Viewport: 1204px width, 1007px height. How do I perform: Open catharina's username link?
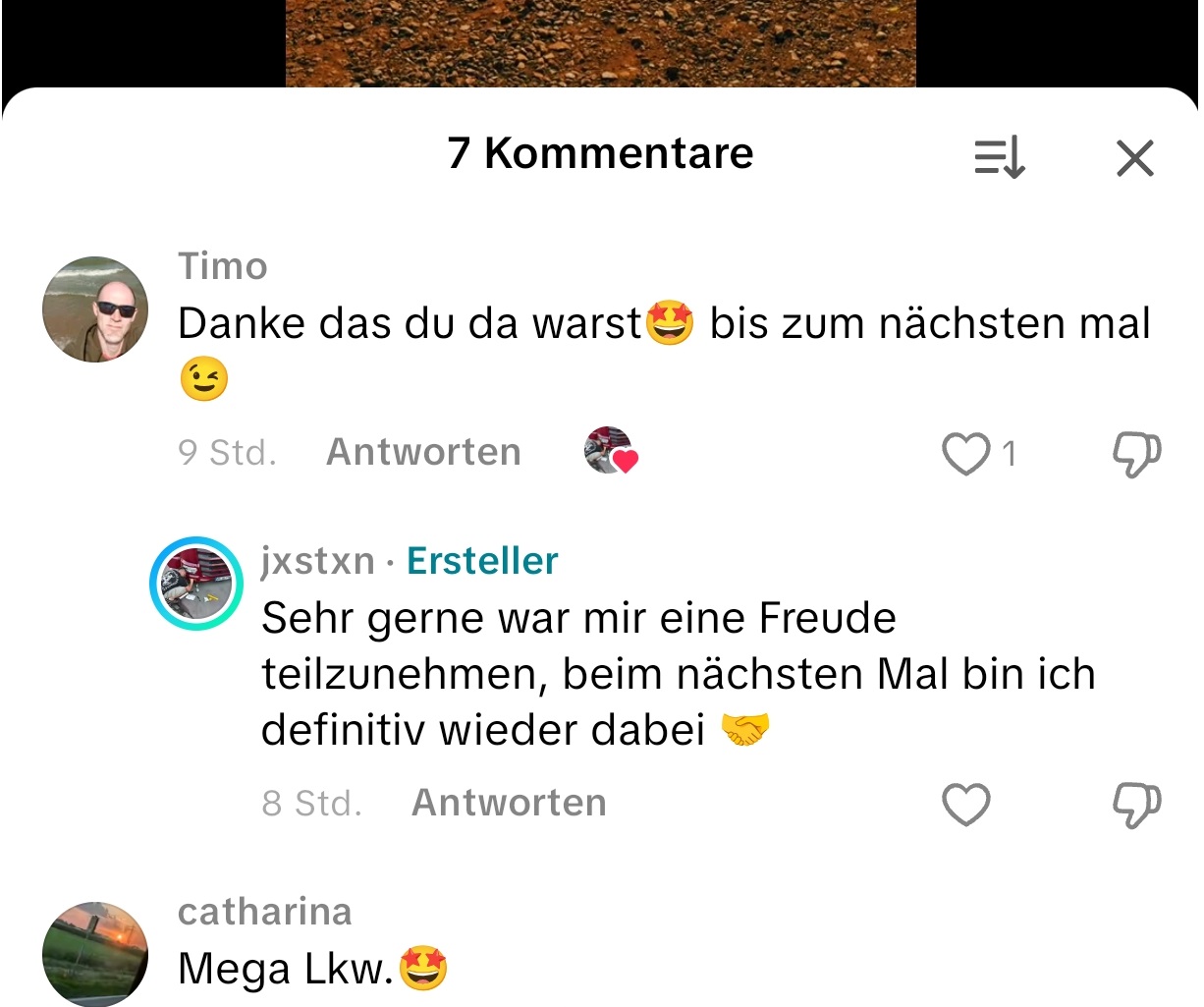coord(264,912)
